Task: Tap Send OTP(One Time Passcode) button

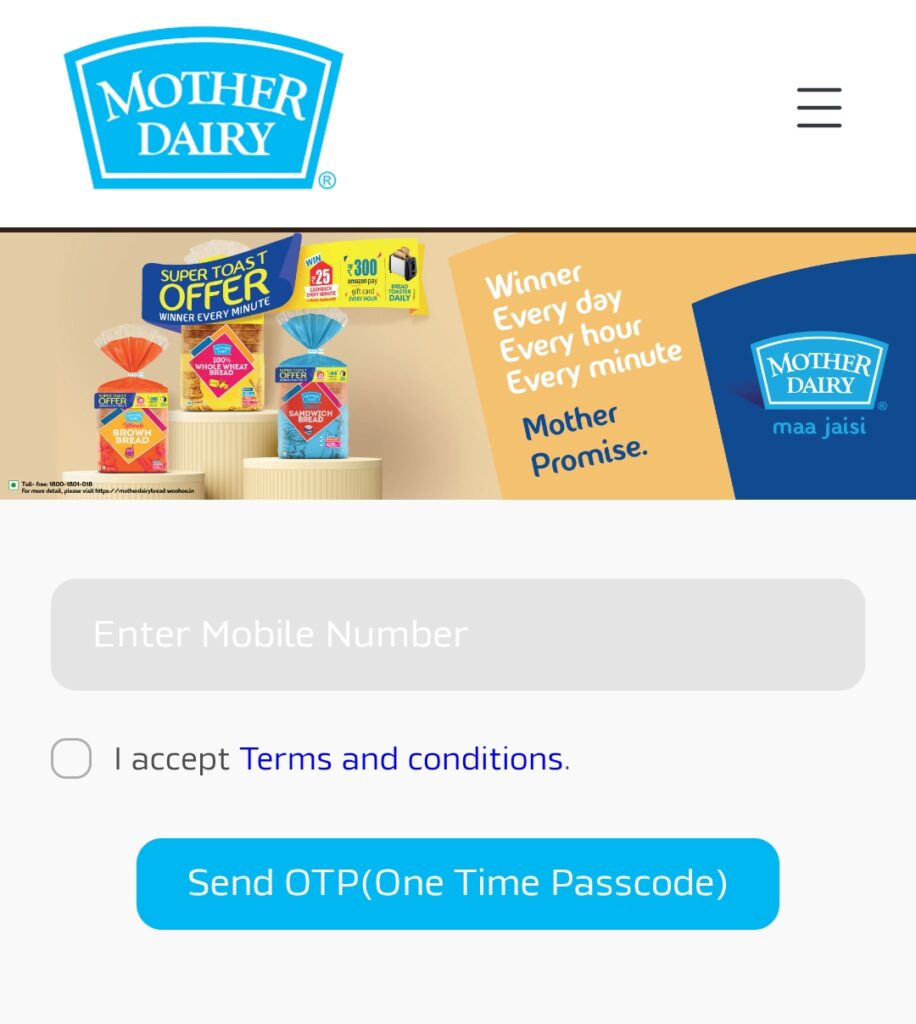Action: click(x=457, y=883)
